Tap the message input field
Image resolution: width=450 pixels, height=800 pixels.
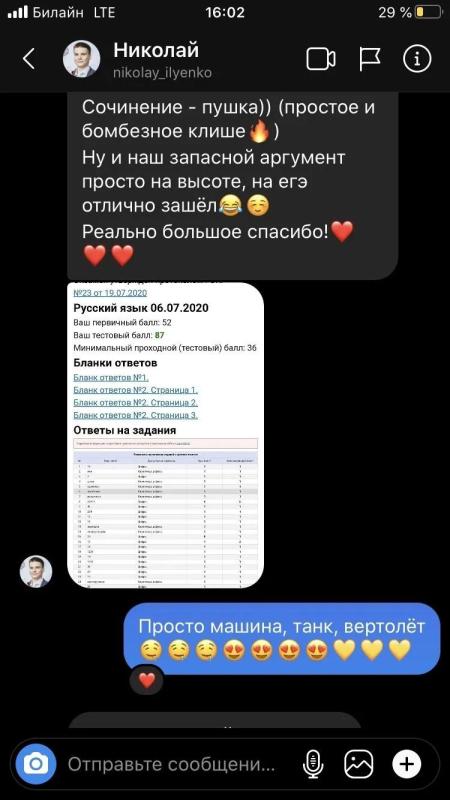click(x=172, y=764)
